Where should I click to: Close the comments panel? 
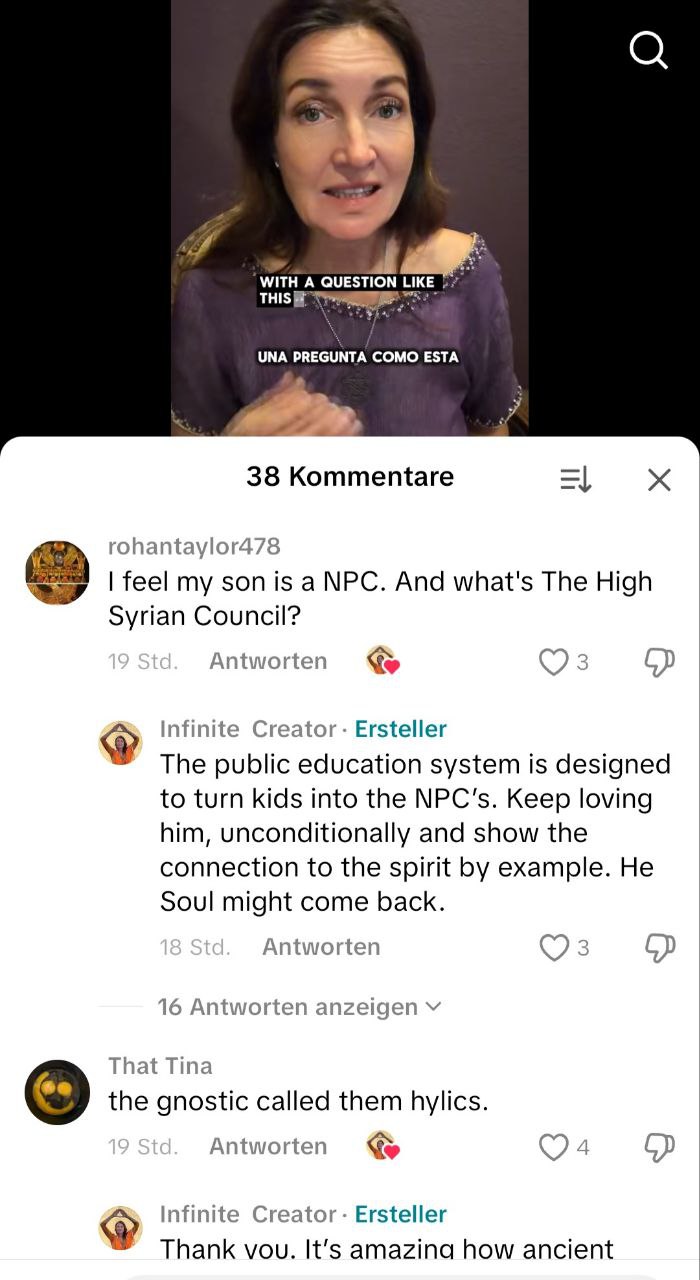point(659,480)
